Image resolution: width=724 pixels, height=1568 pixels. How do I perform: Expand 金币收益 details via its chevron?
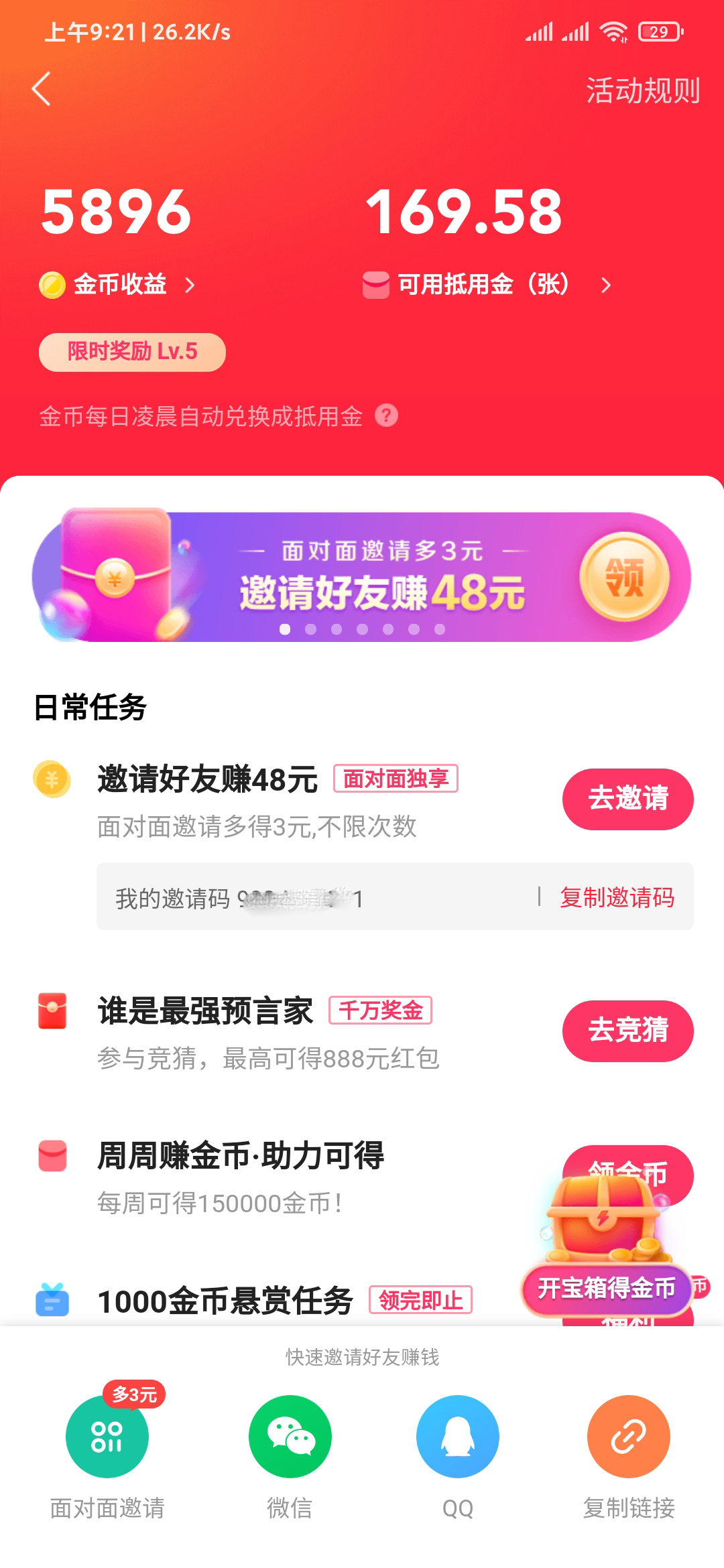(192, 286)
